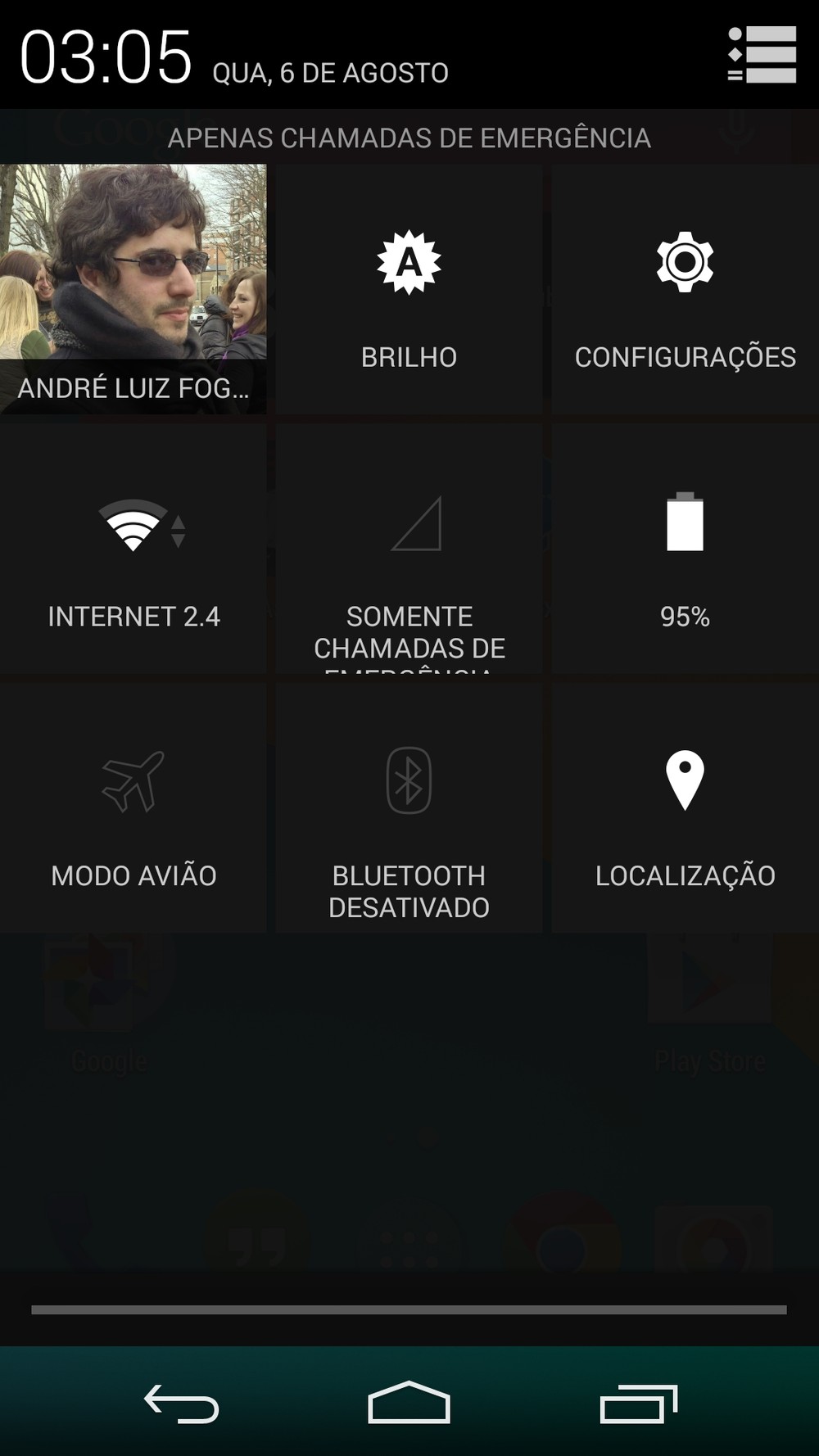The height and width of the screenshot is (1456, 819).
Task: Enable the Bluetooth Desativado tile
Action: pos(409,808)
